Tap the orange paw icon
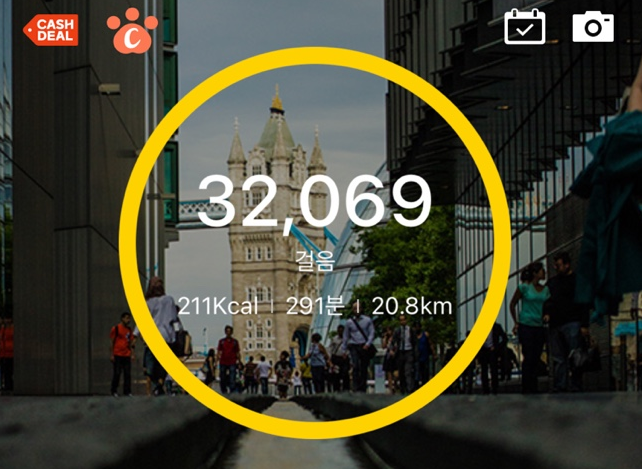Image resolution: width=642 pixels, height=469 pixels. point(134,31)
